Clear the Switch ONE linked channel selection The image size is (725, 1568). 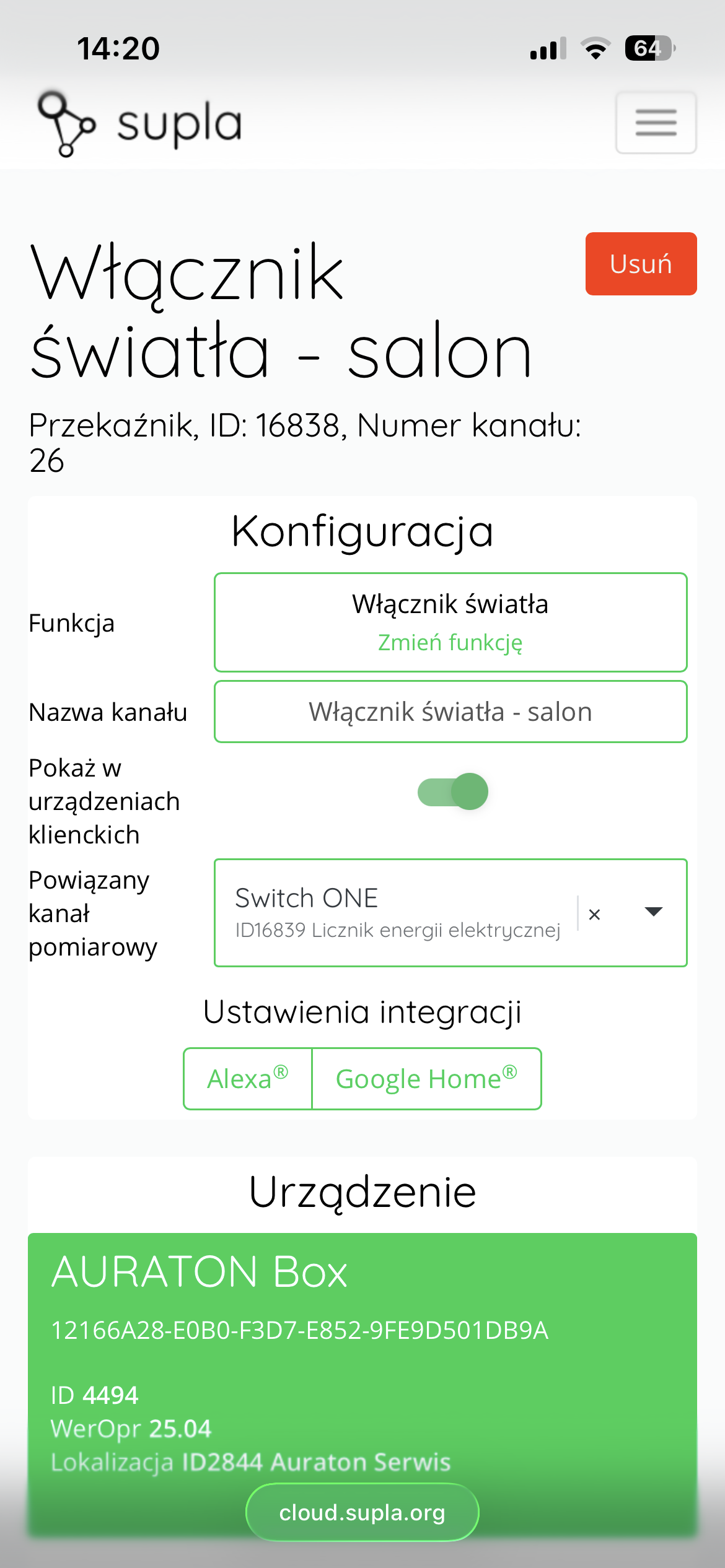(594, 914)
